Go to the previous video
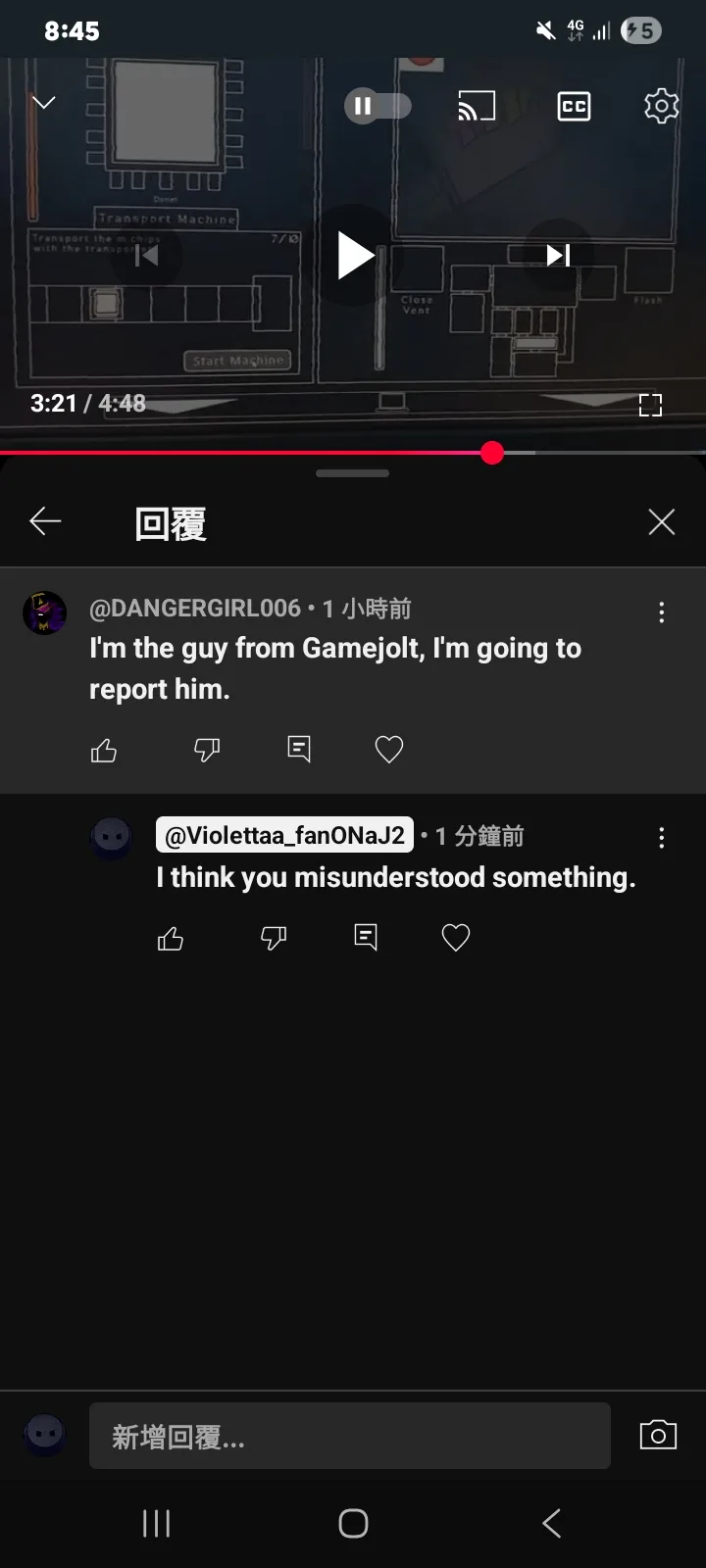This screenshot has width=706, height=1568. (146, 256)
